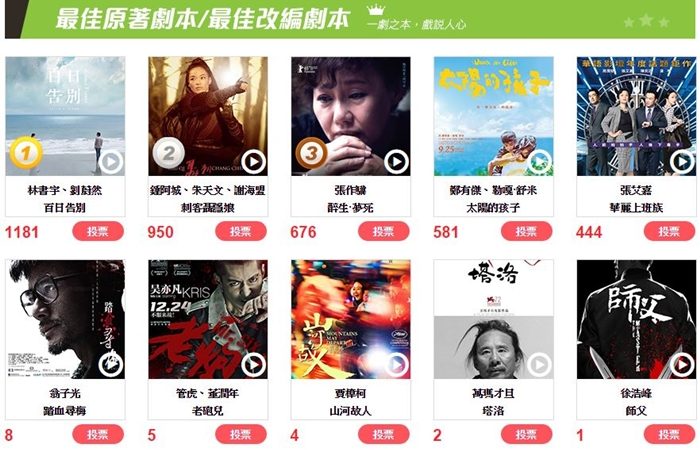Vote for 太陽的孩子
The image size is (700, 450).
pos(527,232)
